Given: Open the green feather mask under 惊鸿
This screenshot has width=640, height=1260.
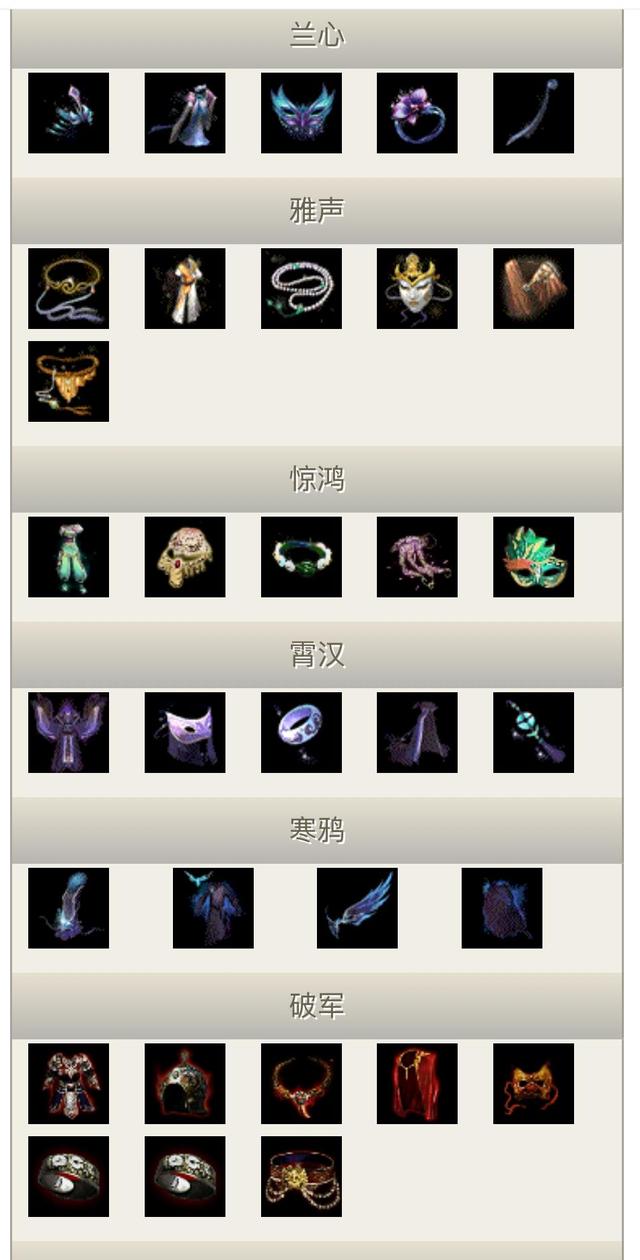Looking at the screenshot, I should pos(533,557).
